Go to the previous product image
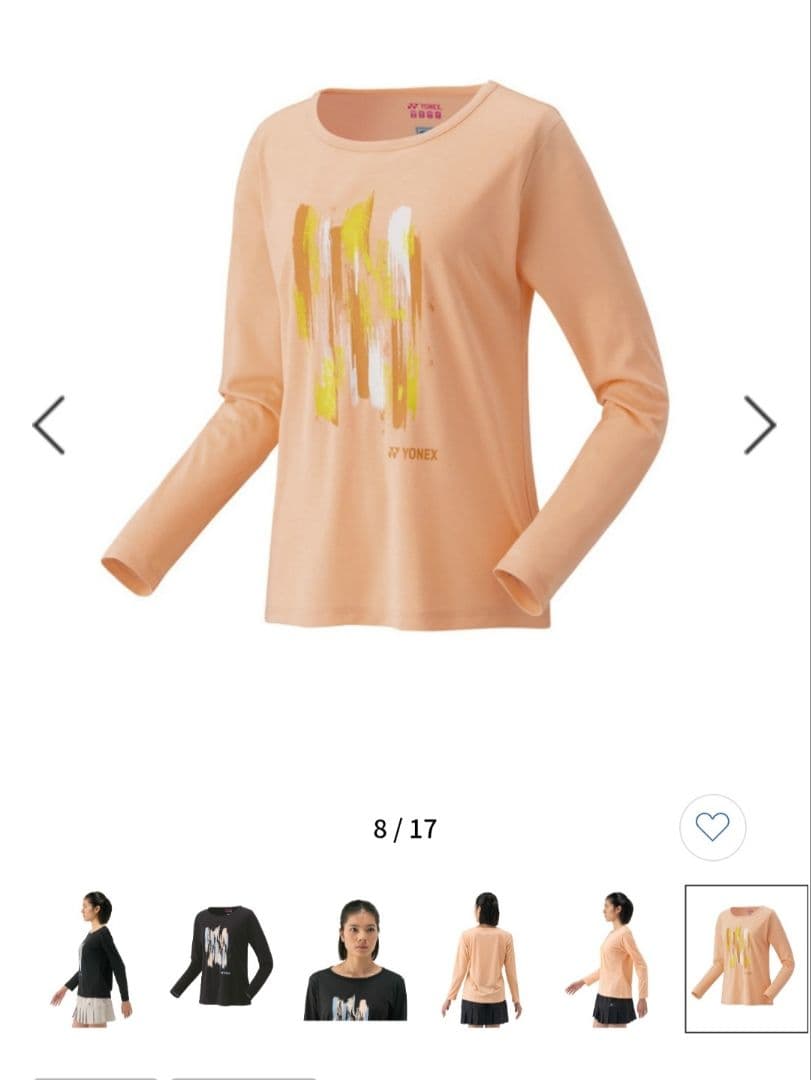 point(49,425)
